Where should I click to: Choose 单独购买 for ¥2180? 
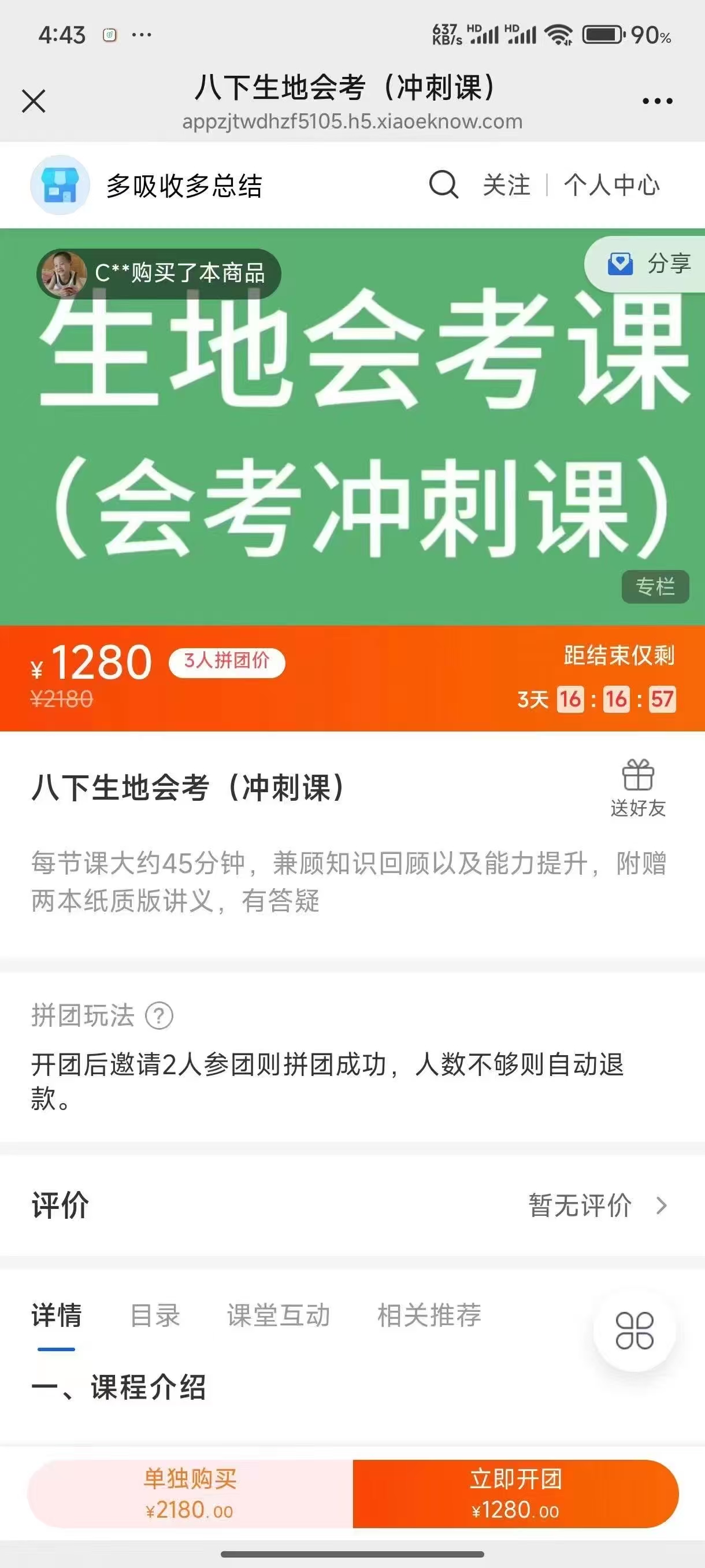190,1493
